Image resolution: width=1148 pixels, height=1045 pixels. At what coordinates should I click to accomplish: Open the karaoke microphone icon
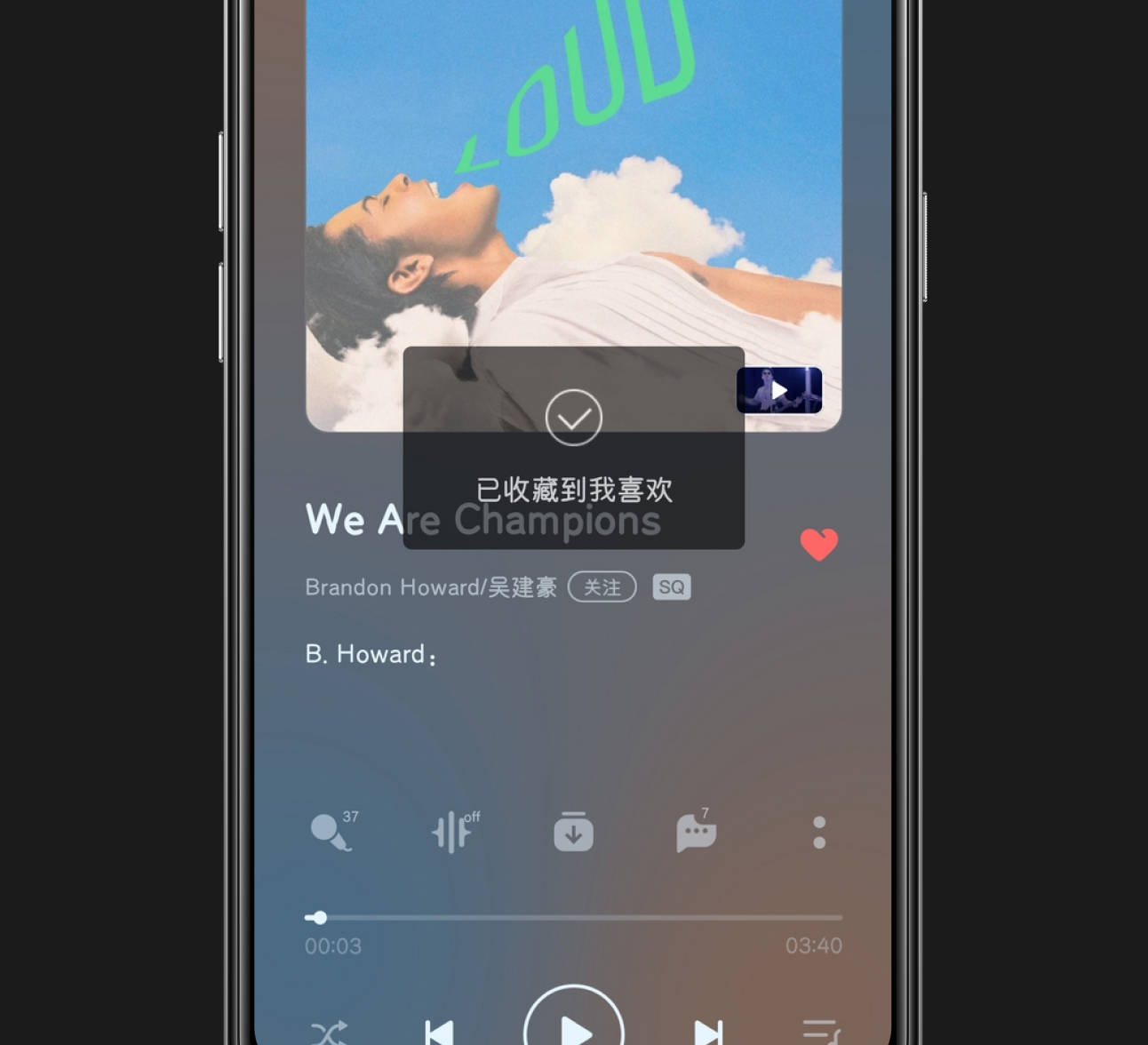tap(331, 833)
